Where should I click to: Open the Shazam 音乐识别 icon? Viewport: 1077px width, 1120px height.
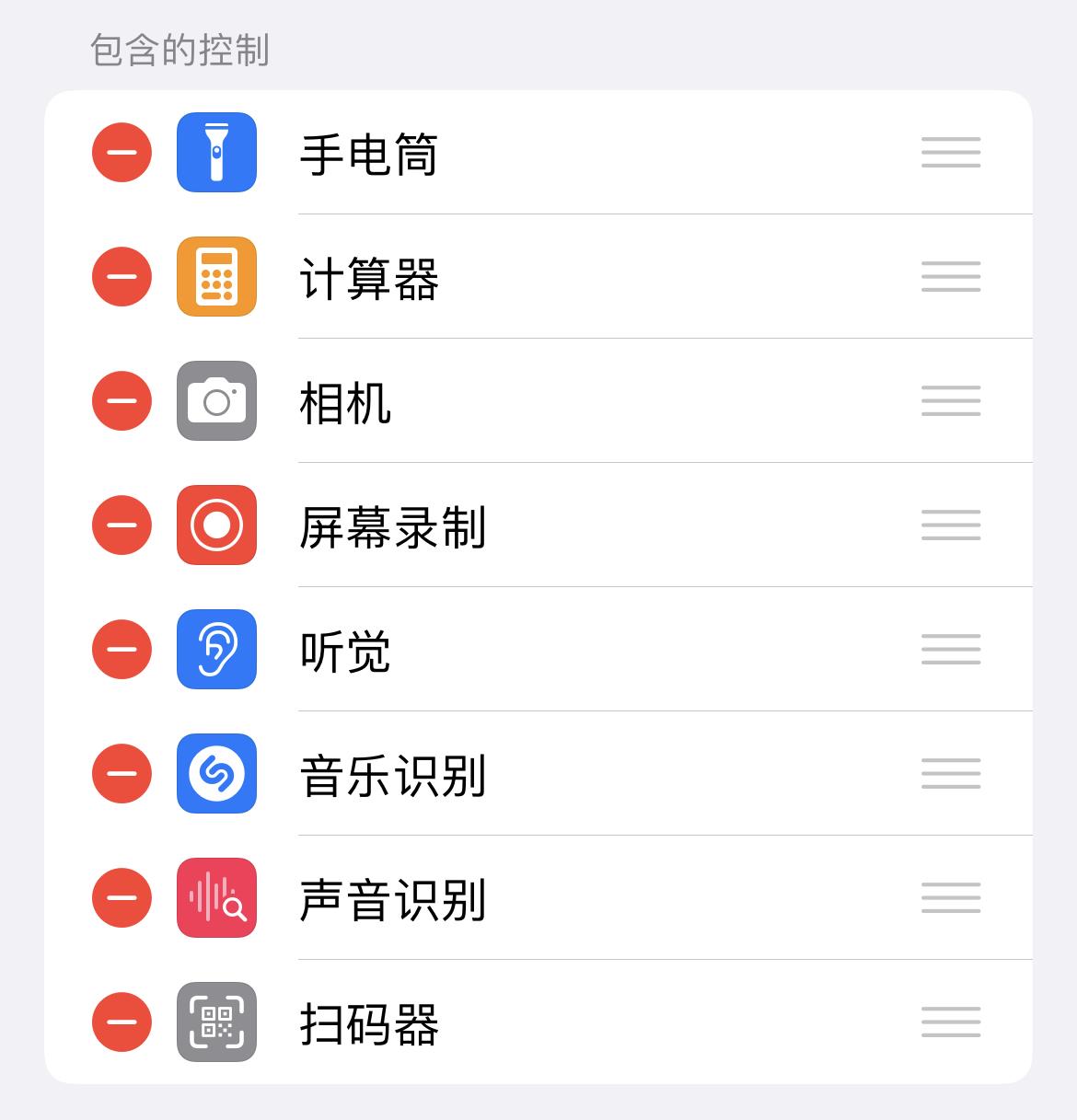click(x=216, y=774)
